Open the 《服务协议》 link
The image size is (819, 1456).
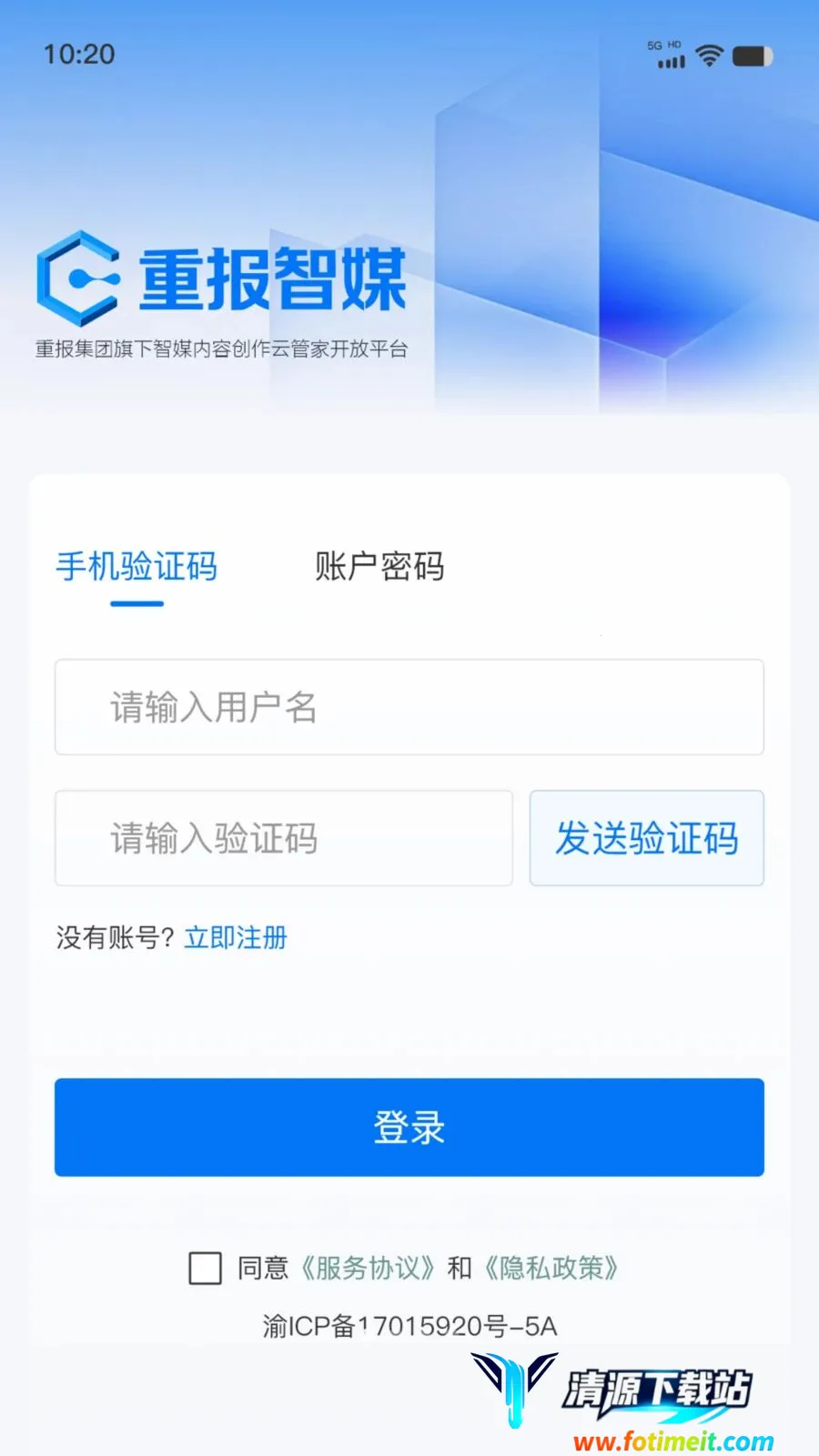(367, 1268)
